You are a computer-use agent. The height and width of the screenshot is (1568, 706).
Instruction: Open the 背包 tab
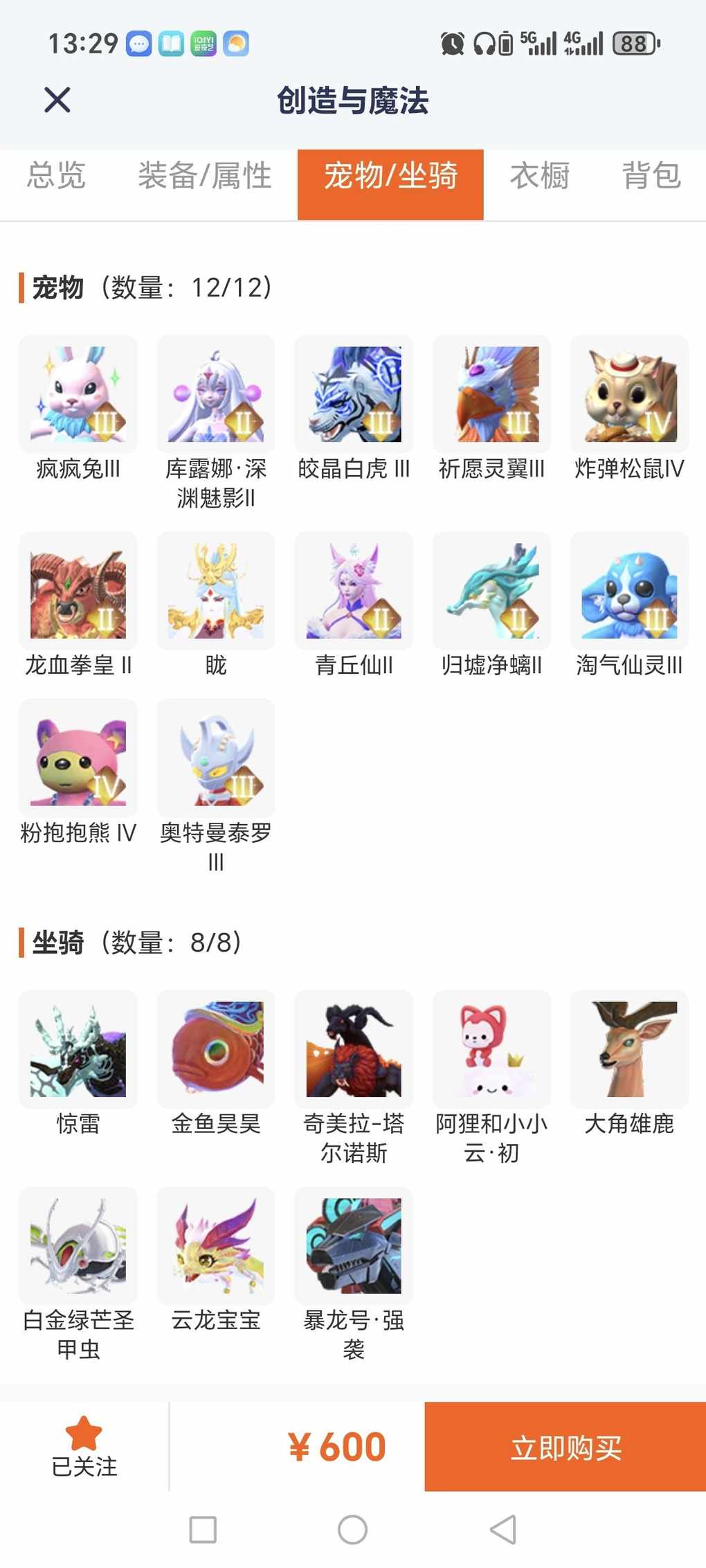pyautogui.click(x=651, y=176)
